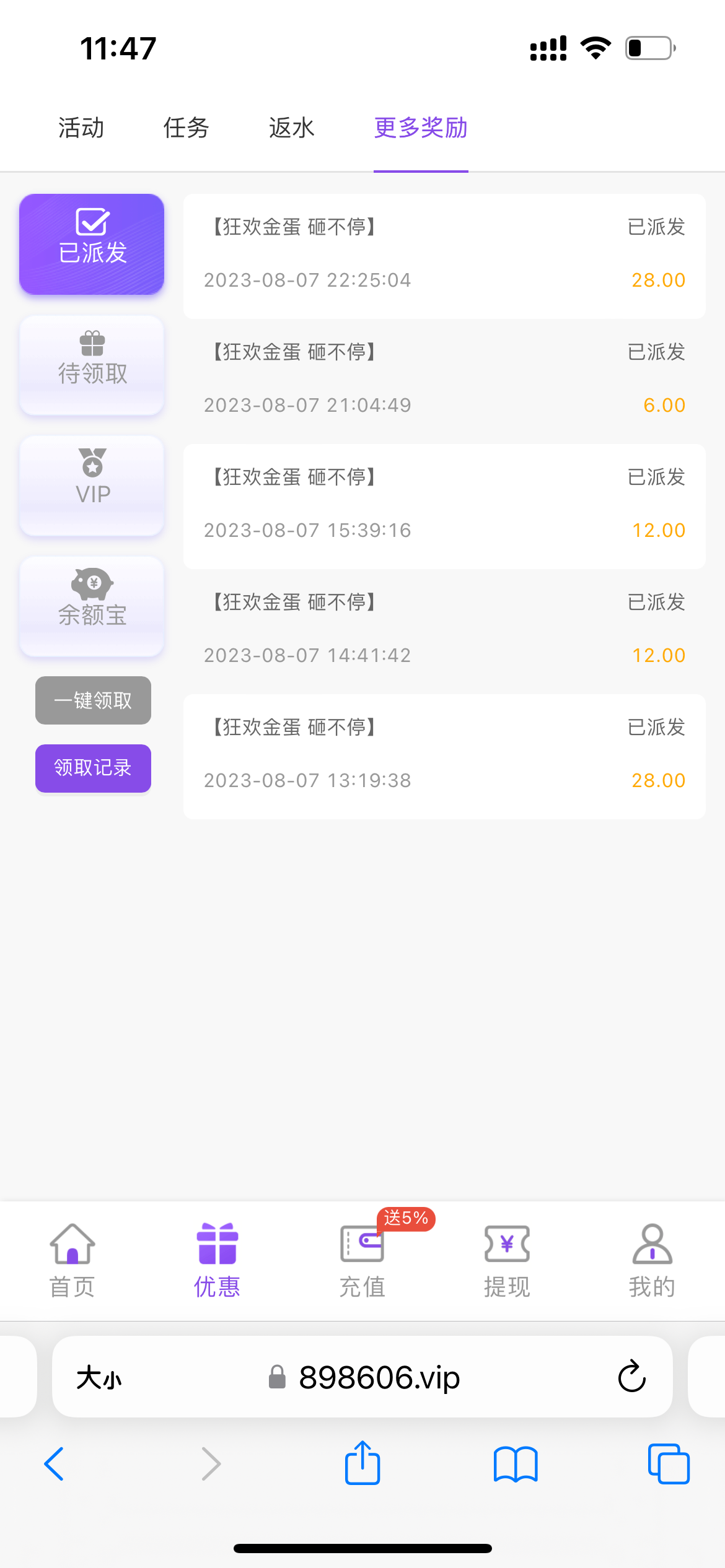Open Safari text size options 大小
Viewport: 725px width, 1568px height.
99,1378
